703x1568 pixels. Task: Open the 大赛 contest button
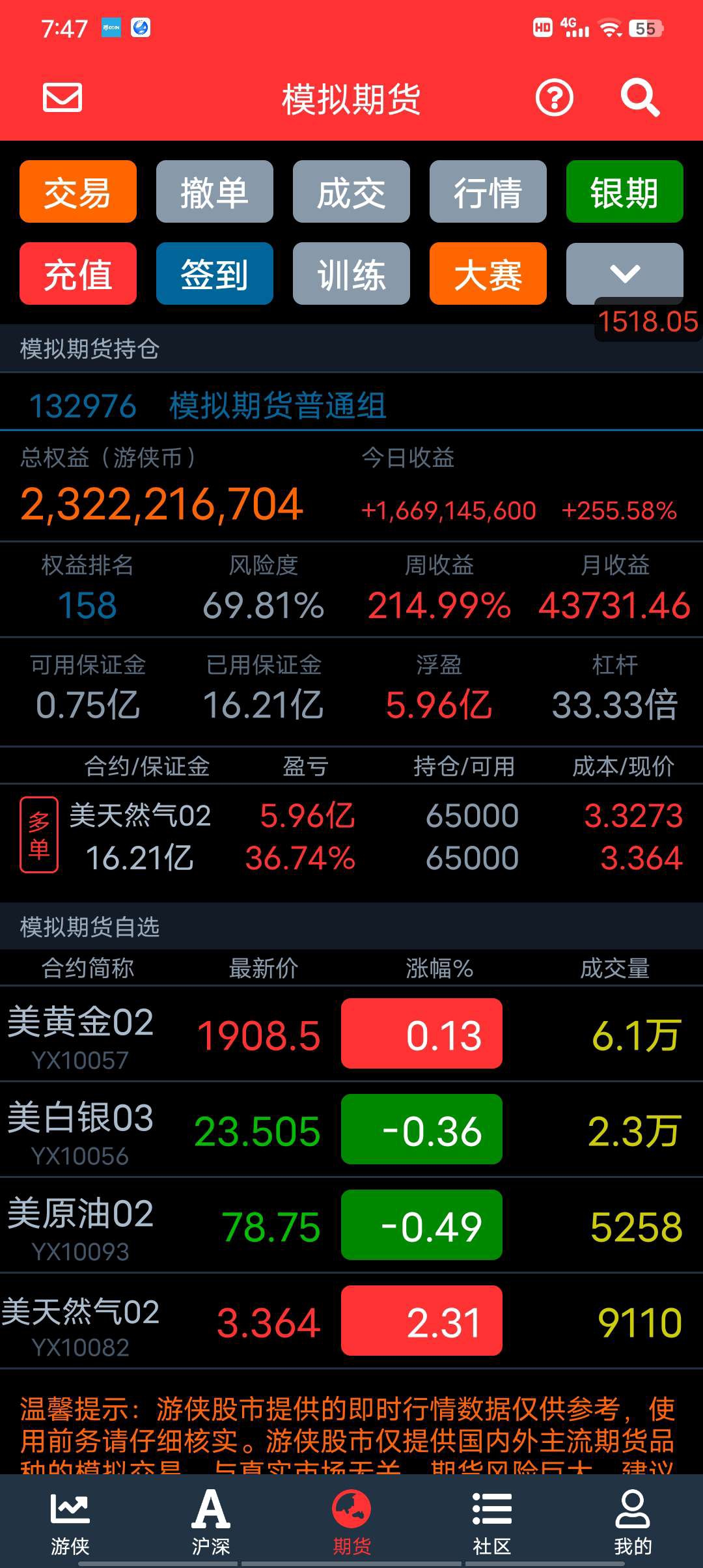pos(488,273)
